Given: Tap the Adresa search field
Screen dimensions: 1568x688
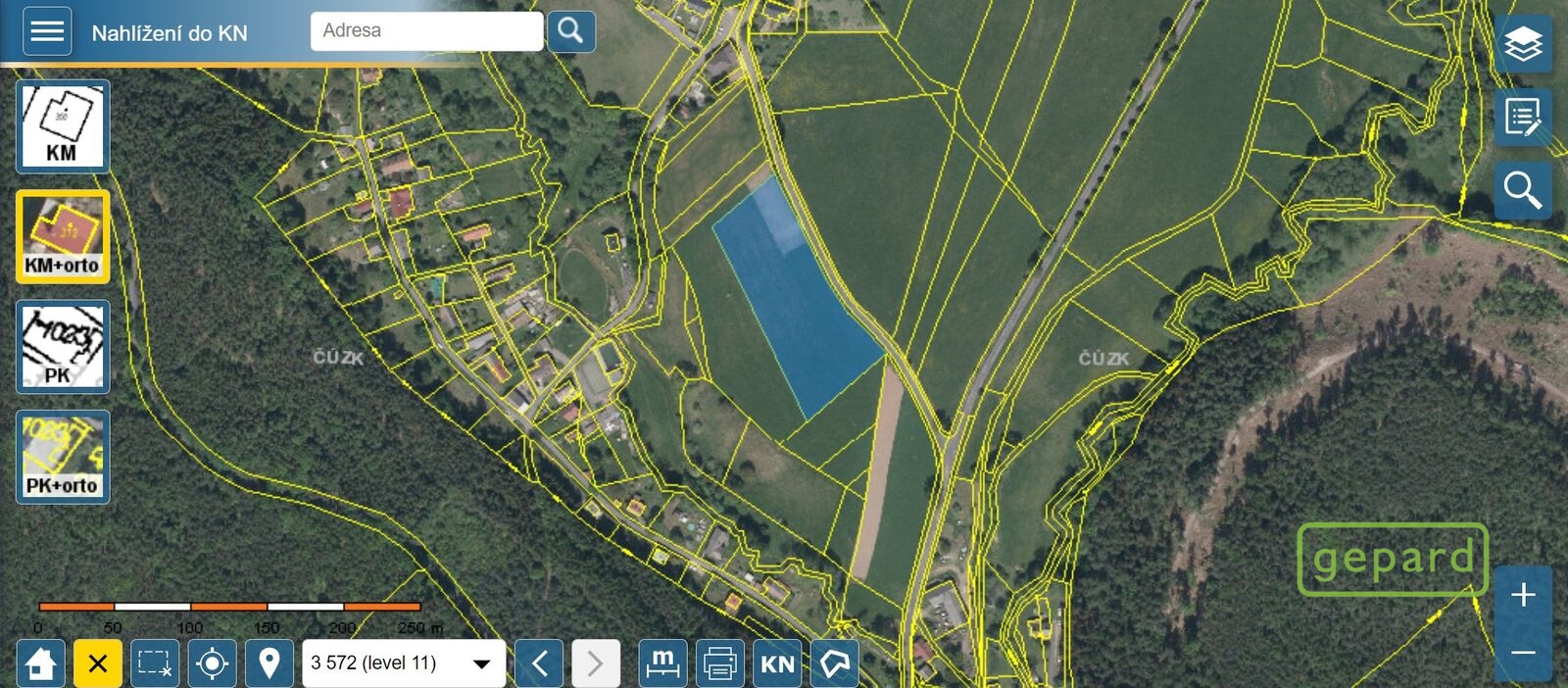Looking at the screenshot, I should (426, 31).
